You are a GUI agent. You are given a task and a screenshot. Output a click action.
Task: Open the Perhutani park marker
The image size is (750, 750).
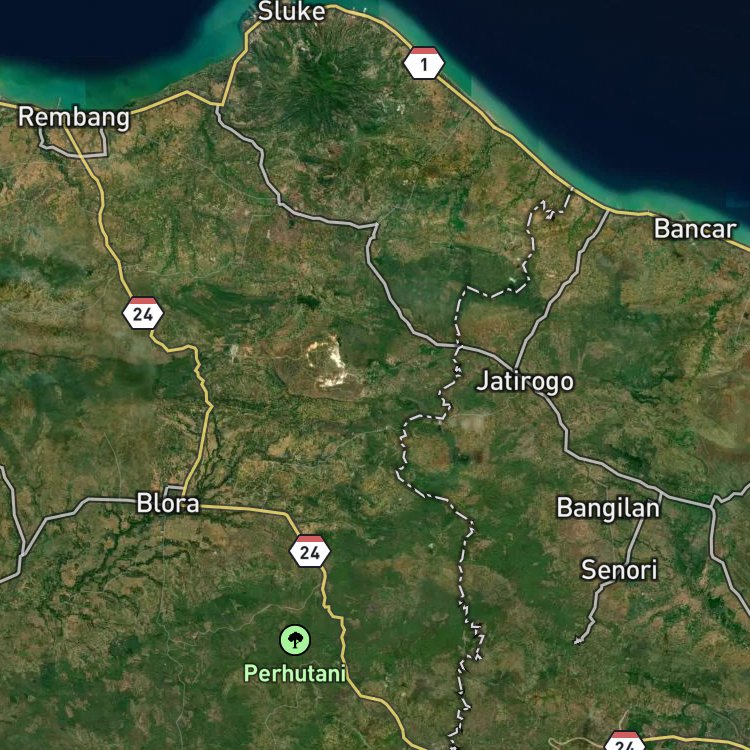click(295, 640)
